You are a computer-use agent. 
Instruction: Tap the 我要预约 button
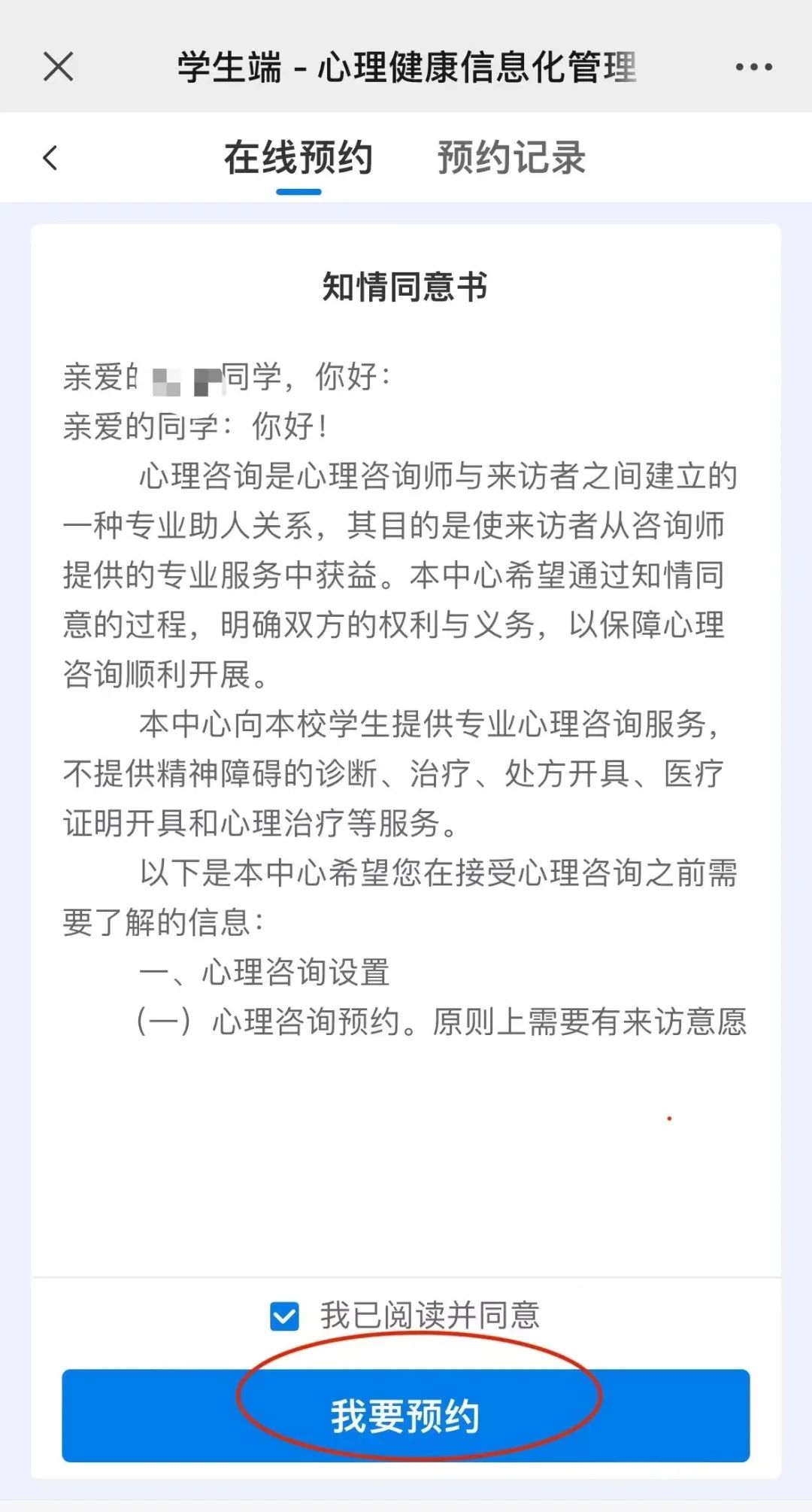[x=406, y=1415]
